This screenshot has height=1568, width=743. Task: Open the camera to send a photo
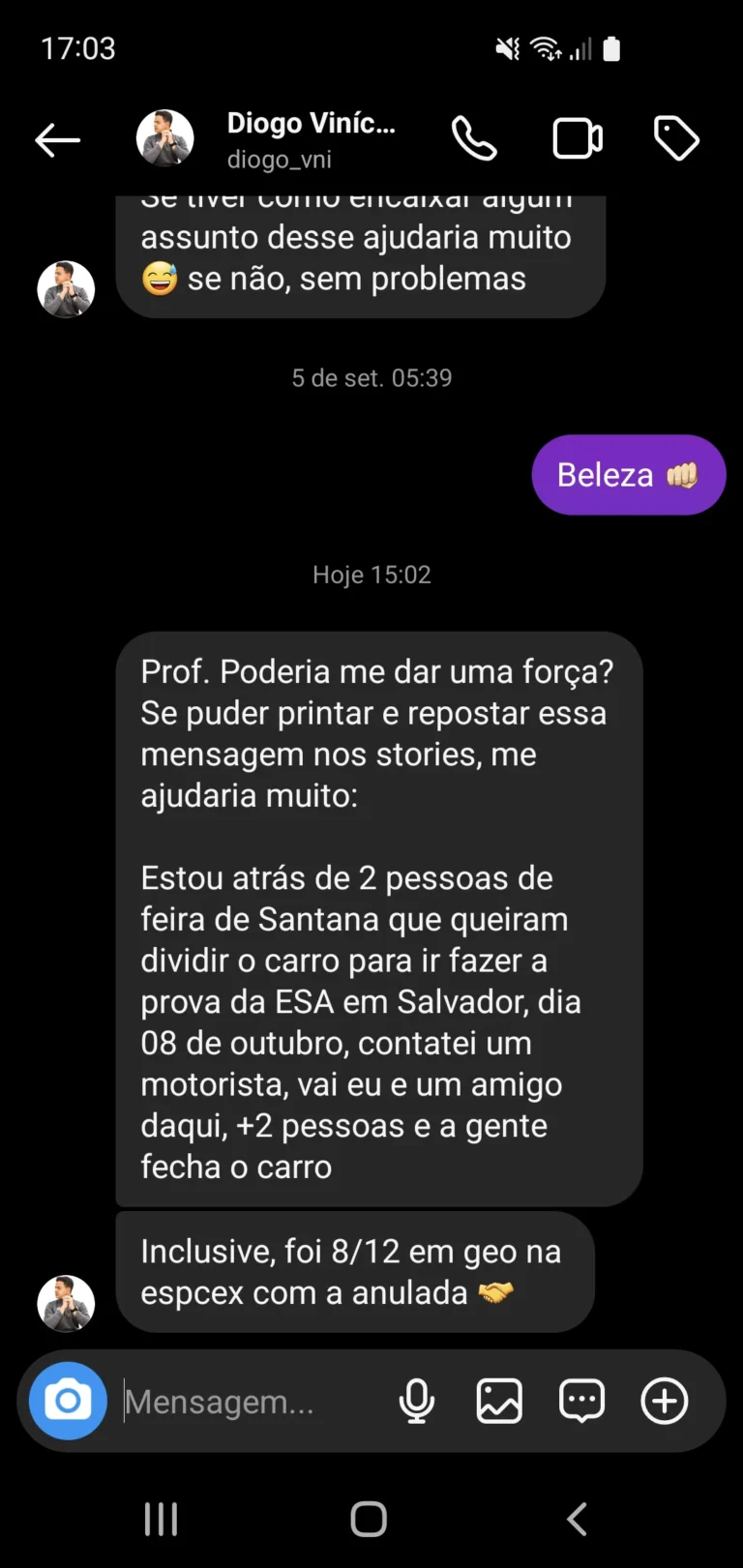click(x=66, y=1400)
